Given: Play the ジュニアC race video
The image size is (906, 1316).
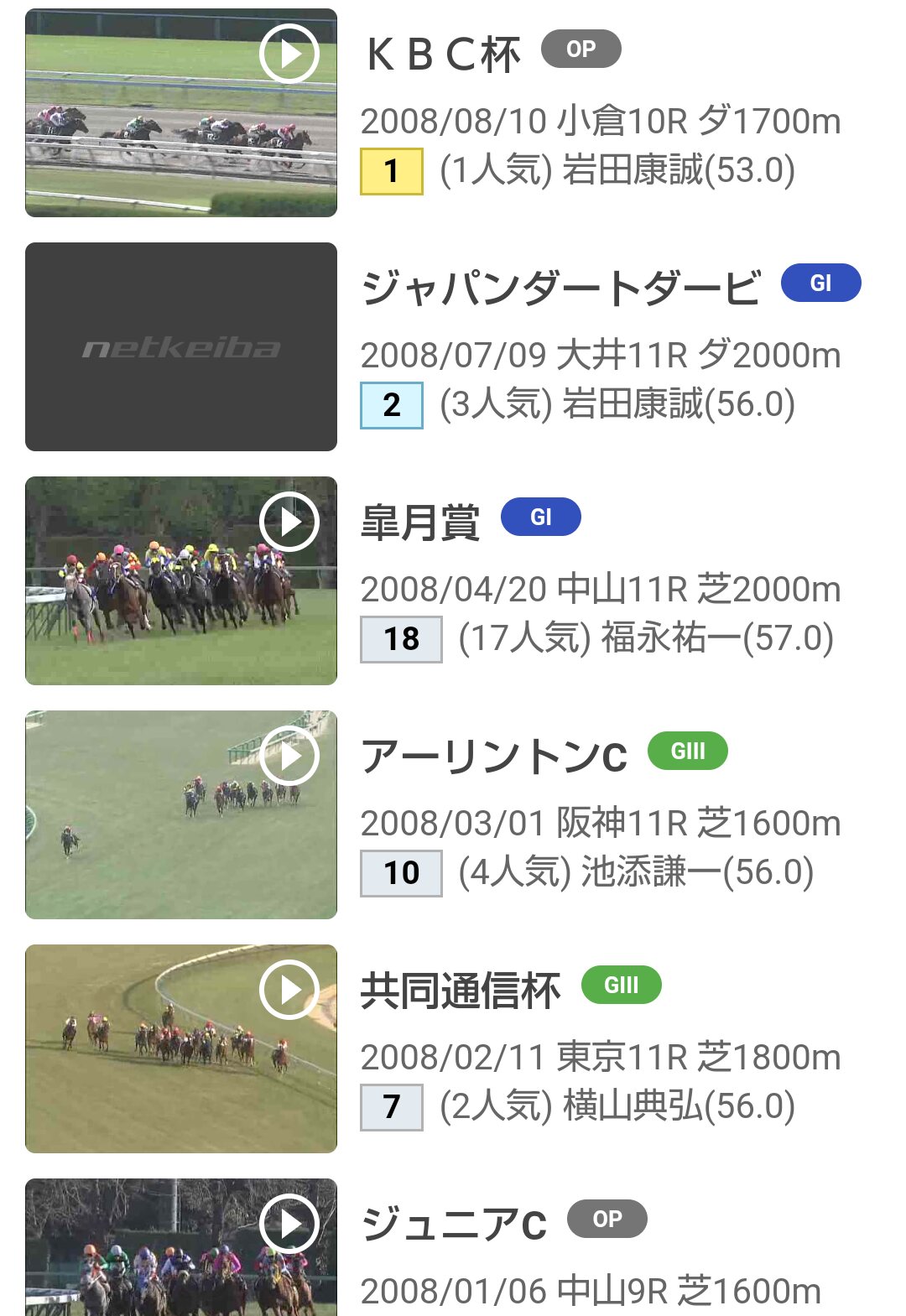Looking at the screenshot, I should coord(289,1224).
